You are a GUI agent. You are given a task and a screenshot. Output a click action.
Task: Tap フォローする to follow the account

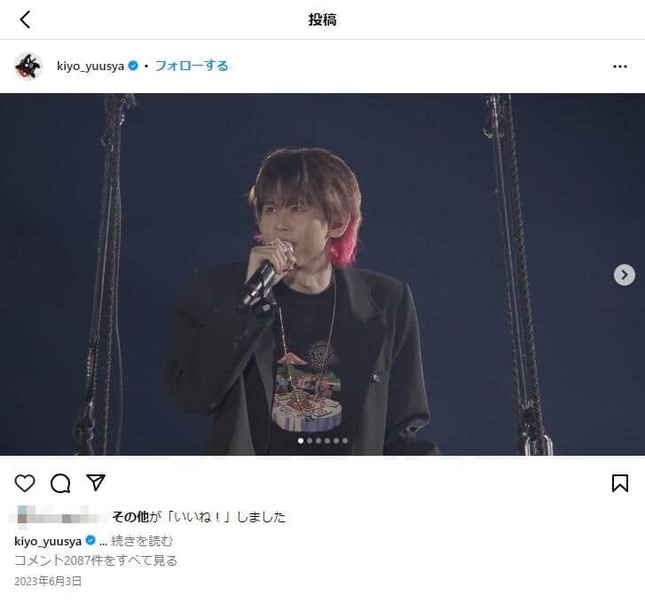tap(191, 66)
